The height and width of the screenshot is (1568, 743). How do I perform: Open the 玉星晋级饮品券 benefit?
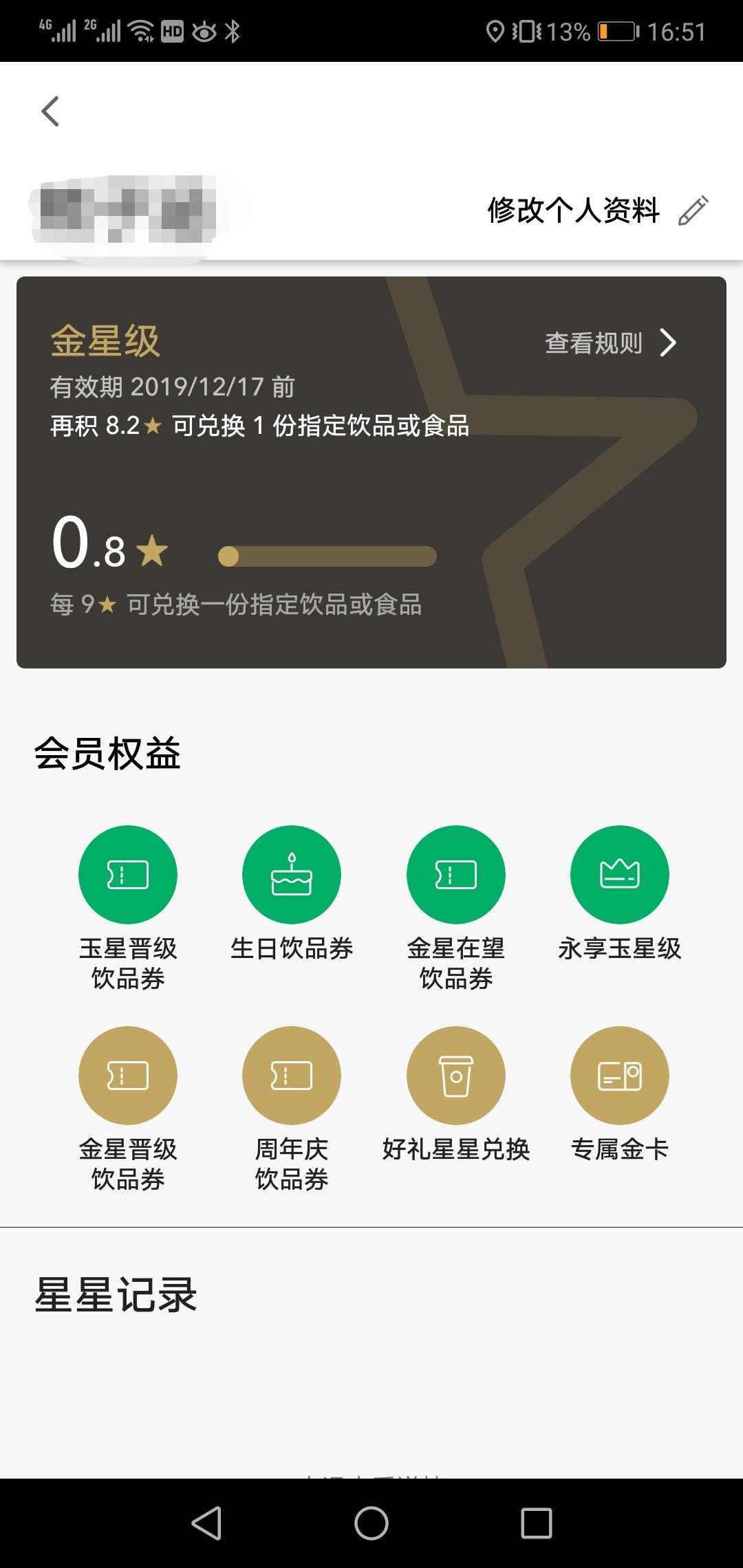(128, 875)
